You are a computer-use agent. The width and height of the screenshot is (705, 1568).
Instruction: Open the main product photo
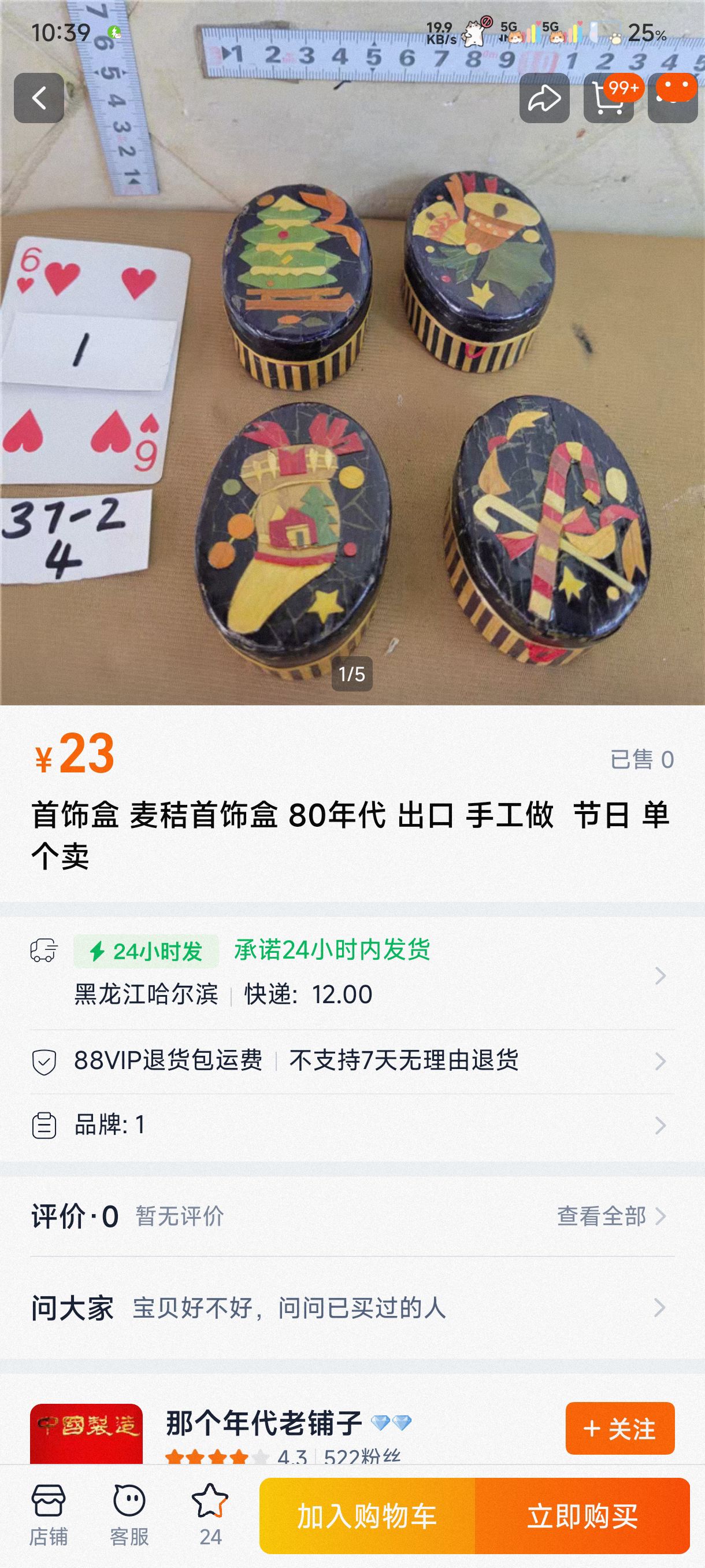pos(352,395)
